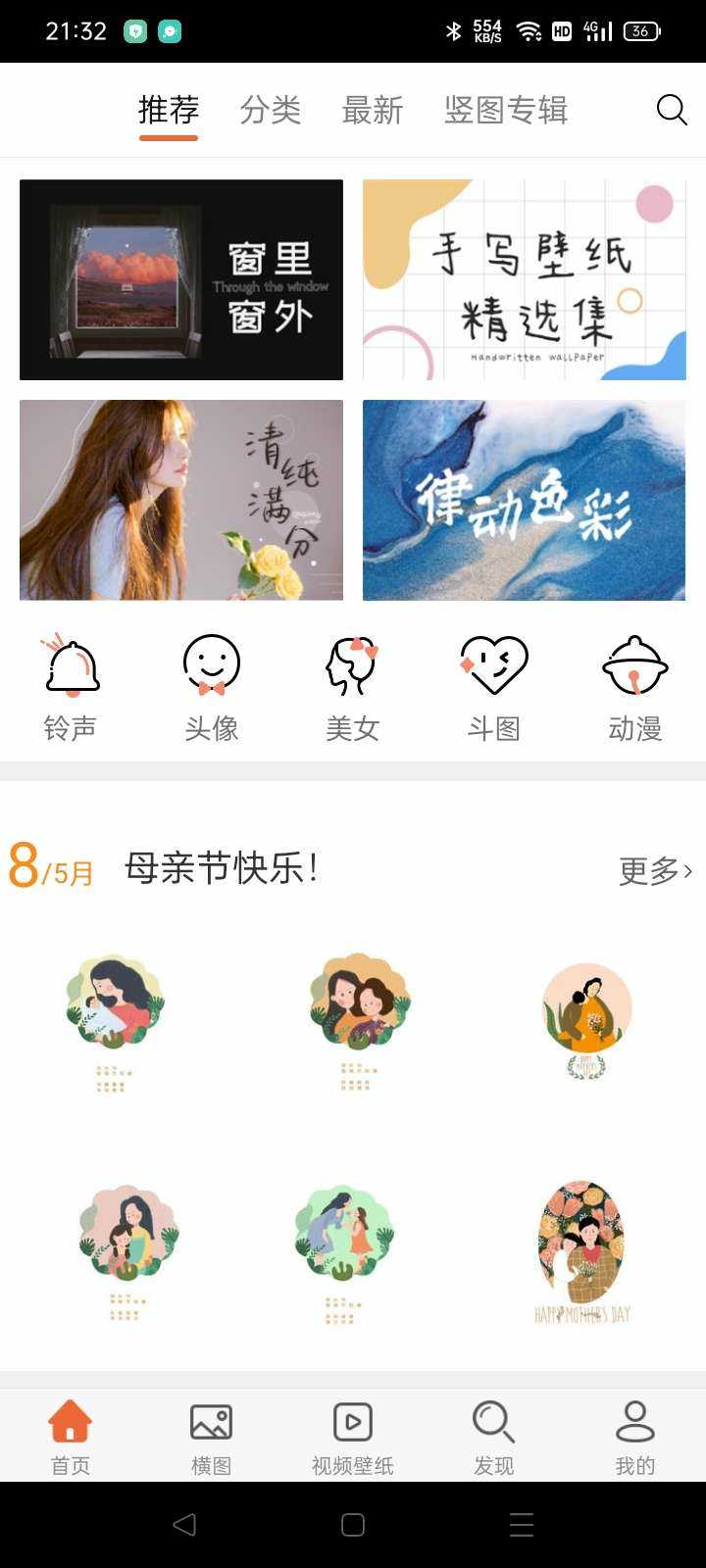This screenshot has height=1568, width=706.
Task: View the 律动色彩 wallpaper album
Action: click(525, 500)
